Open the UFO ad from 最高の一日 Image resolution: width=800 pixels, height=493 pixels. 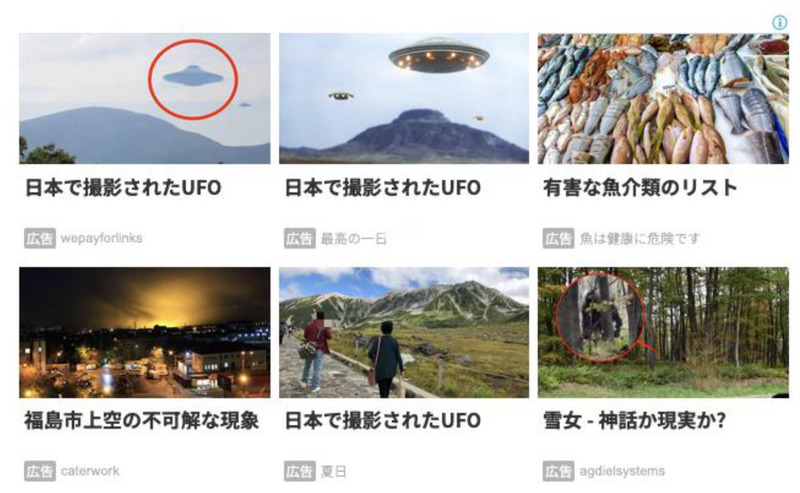click(403, 100)
